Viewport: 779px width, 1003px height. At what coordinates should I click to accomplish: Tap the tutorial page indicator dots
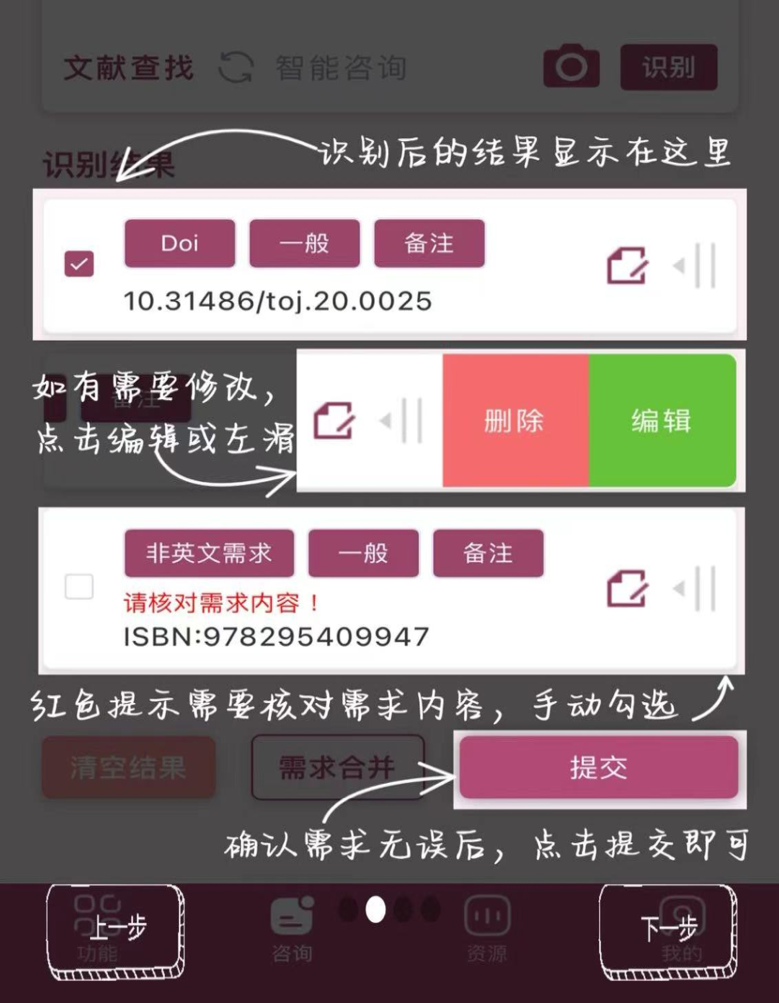[x=389, y=909]
